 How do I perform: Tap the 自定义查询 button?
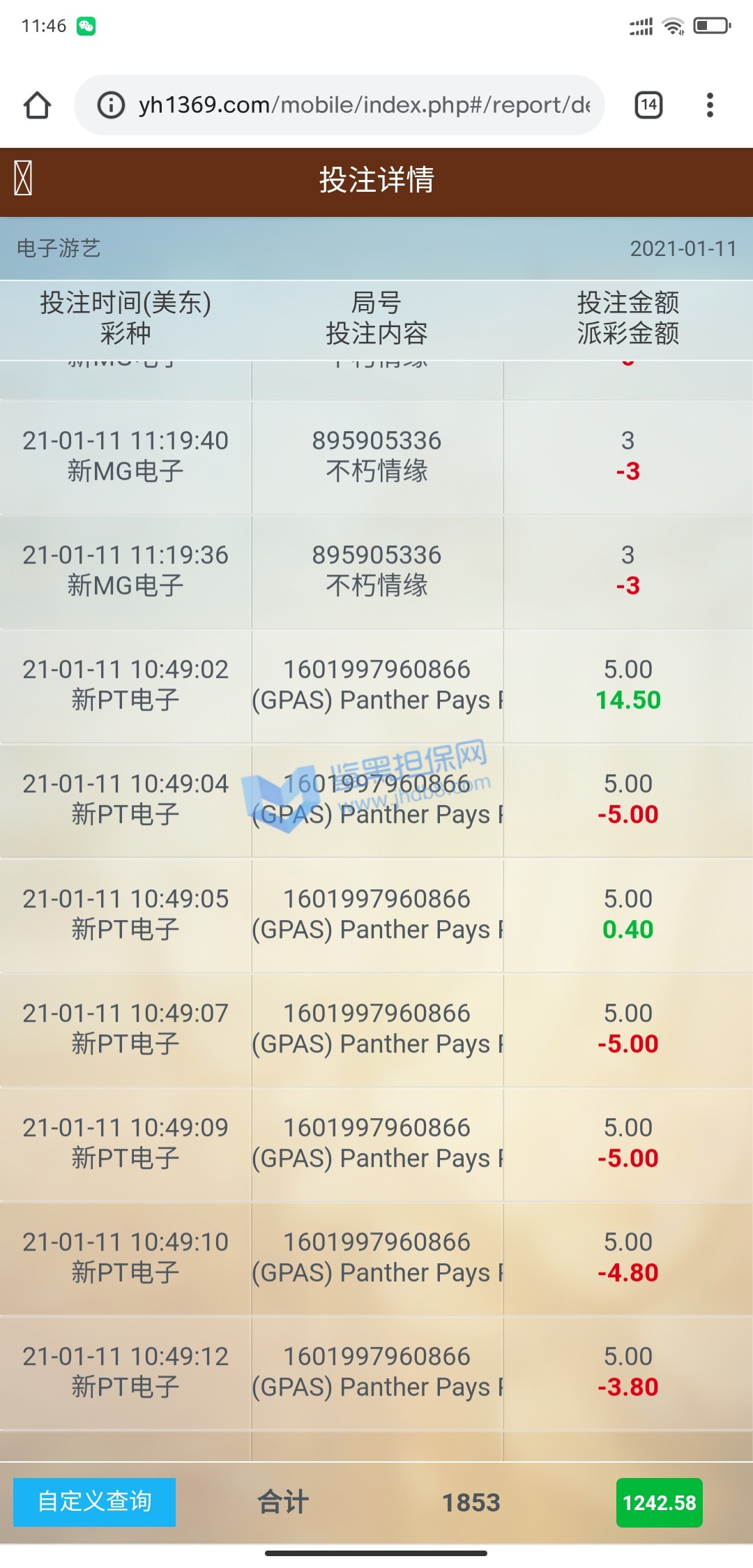[x=95, y=1502]
